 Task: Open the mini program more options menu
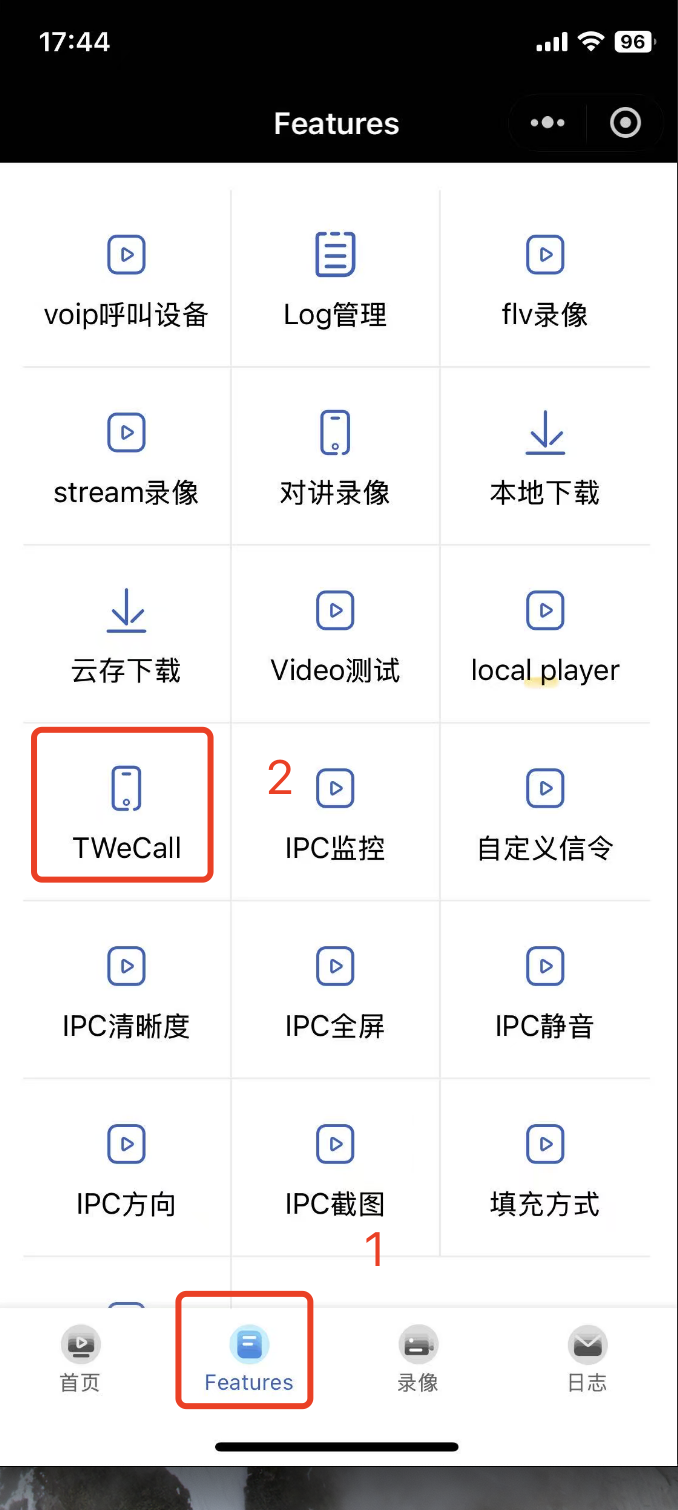point(548,123)
